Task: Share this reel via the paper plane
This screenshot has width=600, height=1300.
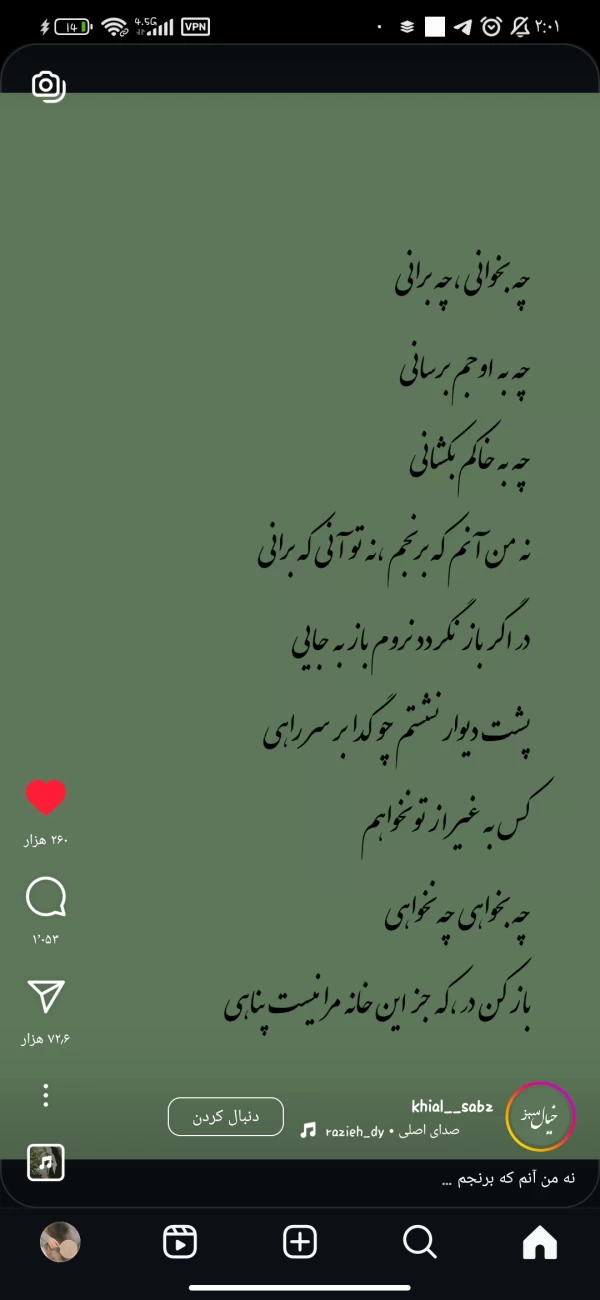Action: (46, 996)
